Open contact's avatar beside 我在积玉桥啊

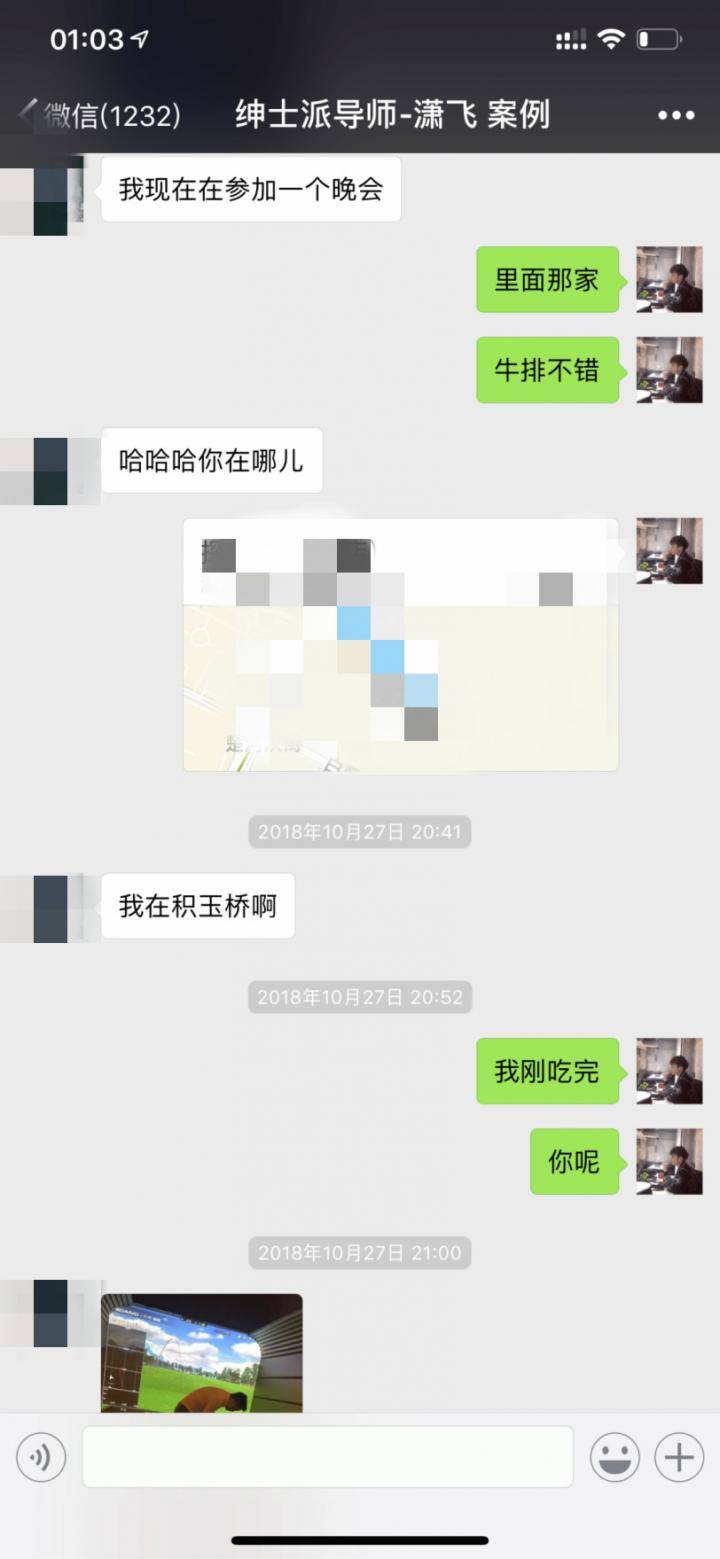(x=52, y=908)
